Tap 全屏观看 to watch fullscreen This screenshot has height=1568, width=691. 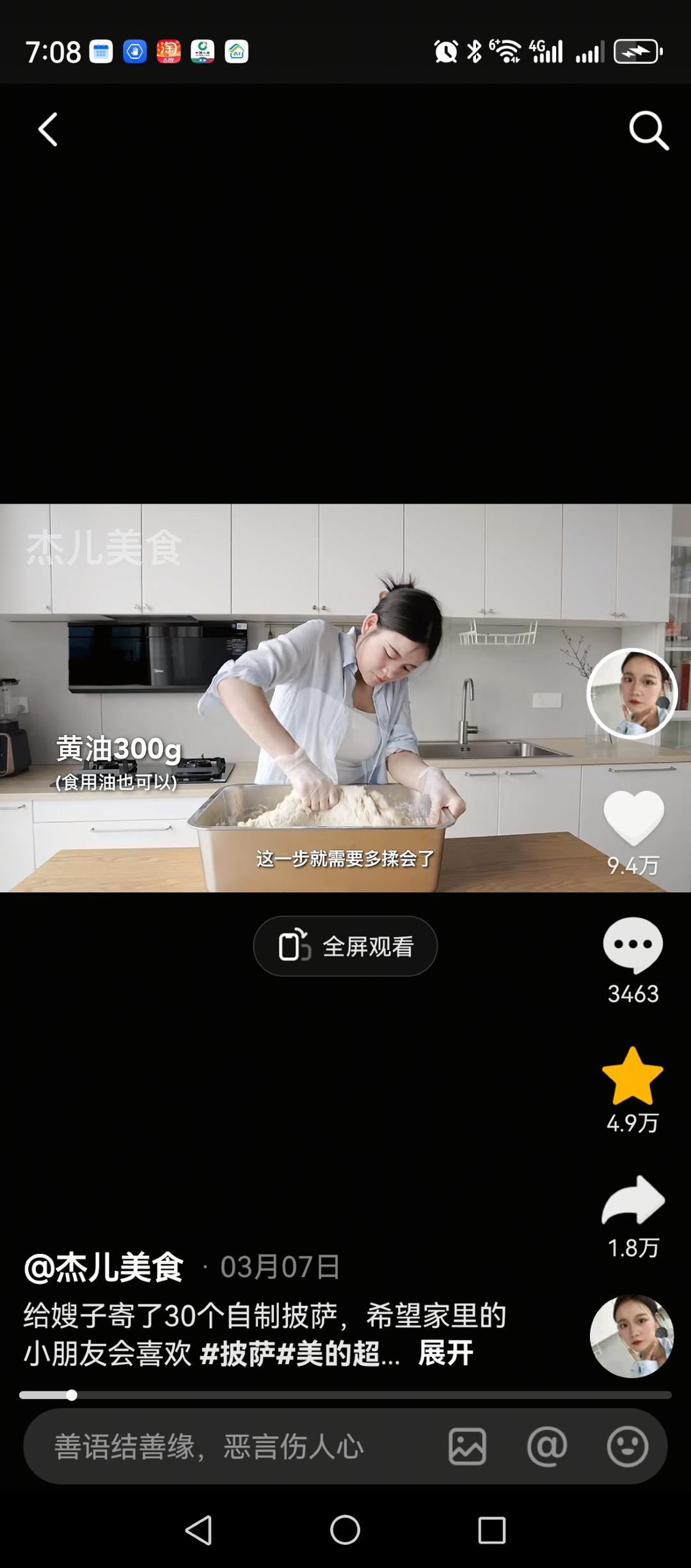tap(345, 946)
